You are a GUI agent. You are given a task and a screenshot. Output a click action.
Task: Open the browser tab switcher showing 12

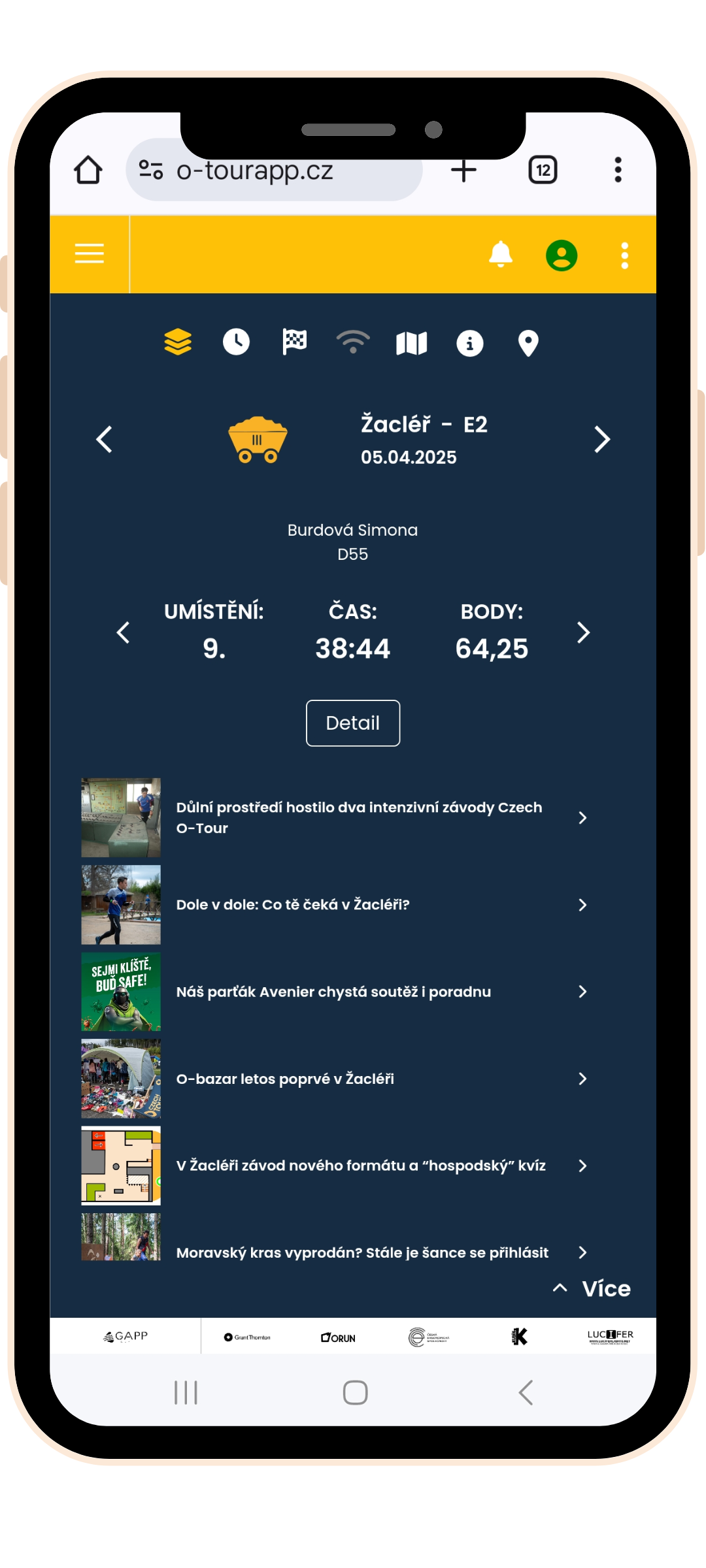point(543,171)
